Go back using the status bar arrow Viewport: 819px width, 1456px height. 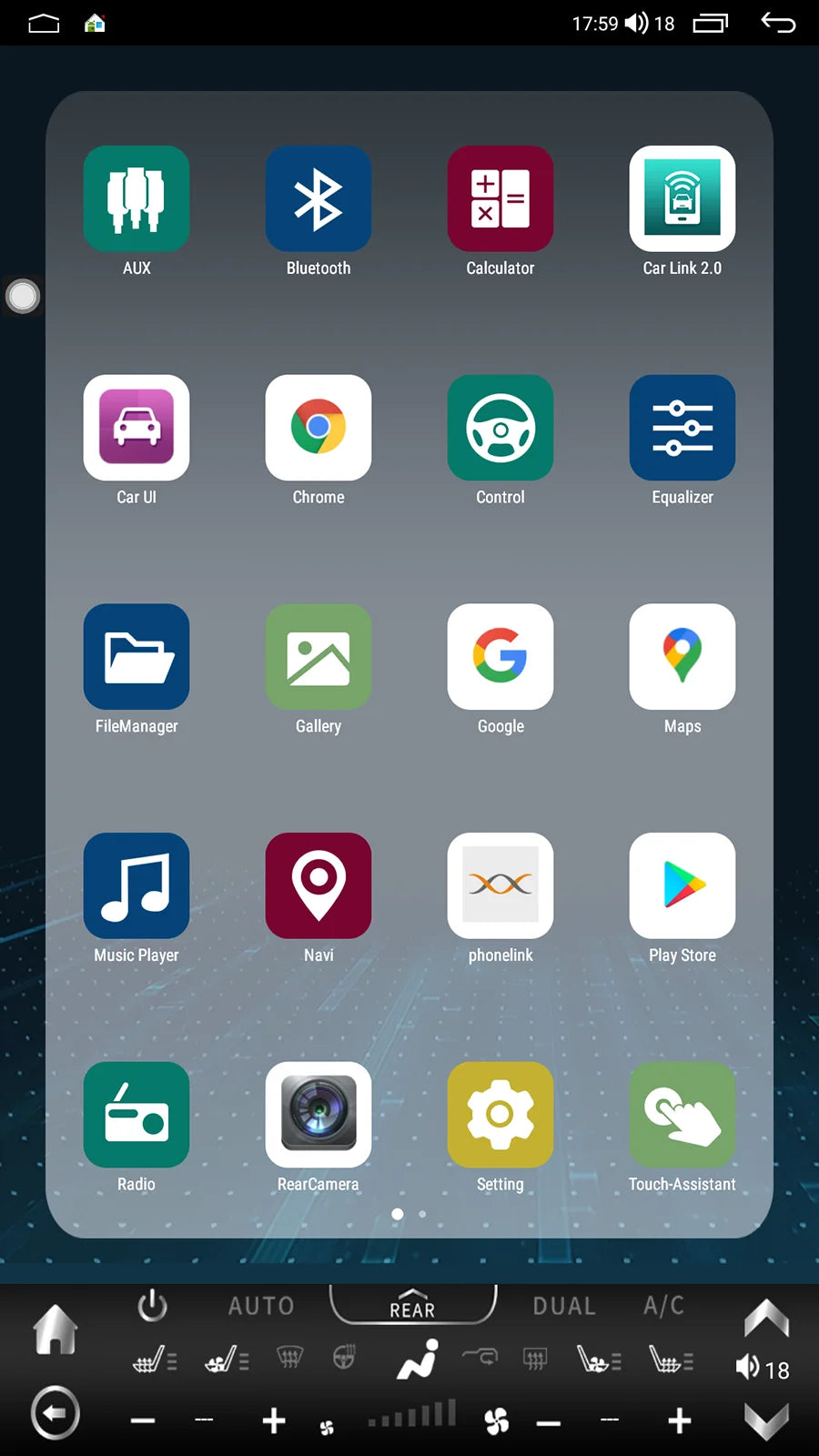[x=778, y=23]
